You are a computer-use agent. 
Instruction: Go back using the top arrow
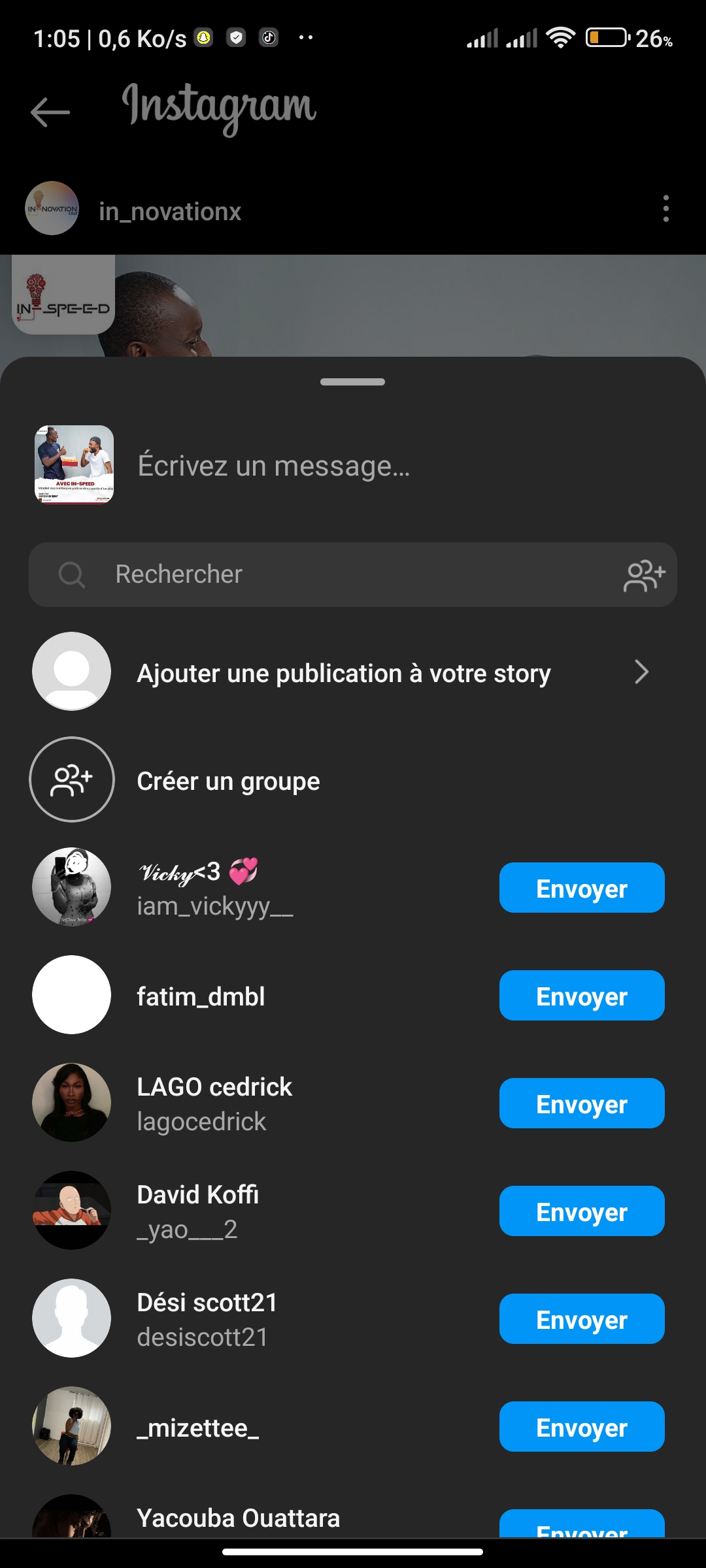[50, 112]
